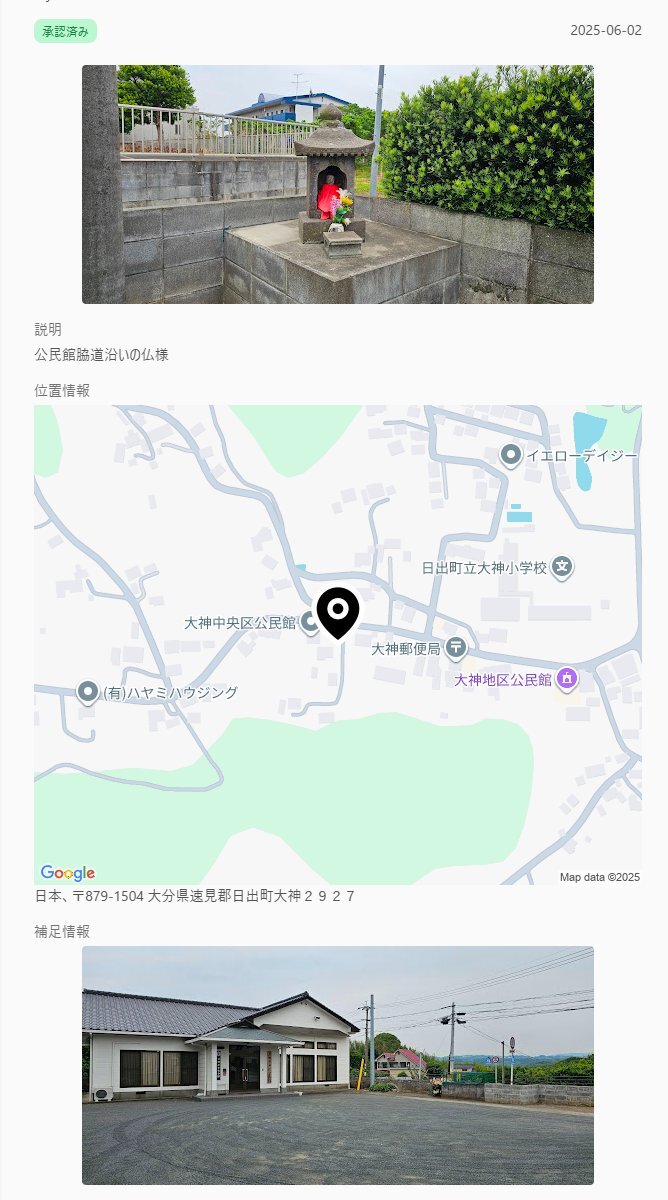Open the community hall building photo
The height and width of the screenshot is (1200, 668).
pos(337,1065)
